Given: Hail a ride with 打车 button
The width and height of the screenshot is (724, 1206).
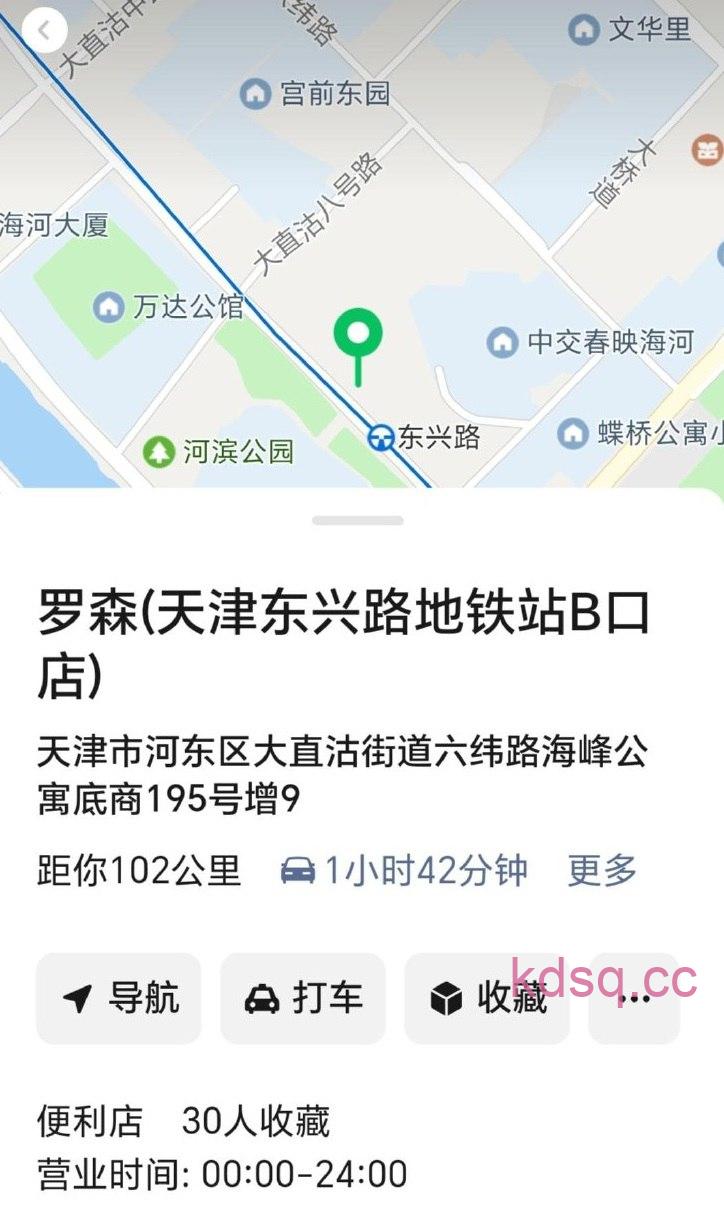Looking at the screenshot, I should (303, 998).
